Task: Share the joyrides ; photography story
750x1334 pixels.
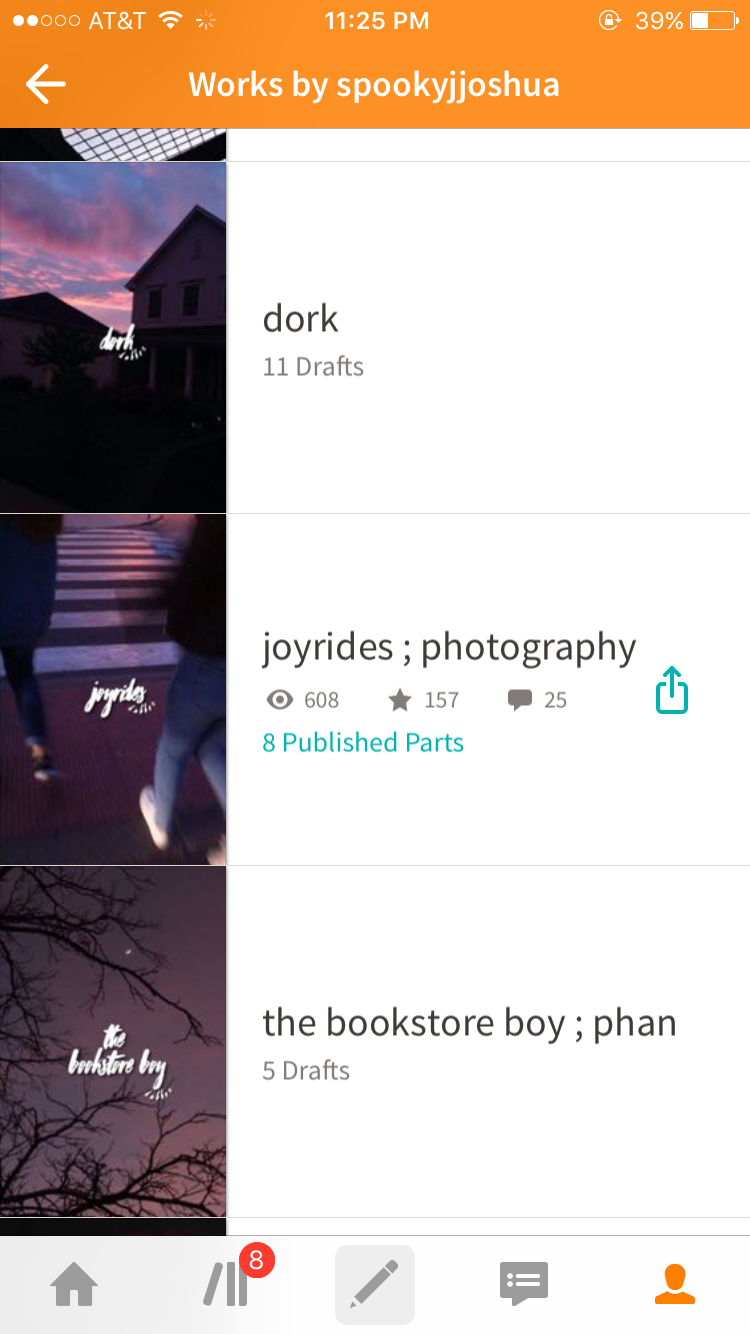Action: 672,690
